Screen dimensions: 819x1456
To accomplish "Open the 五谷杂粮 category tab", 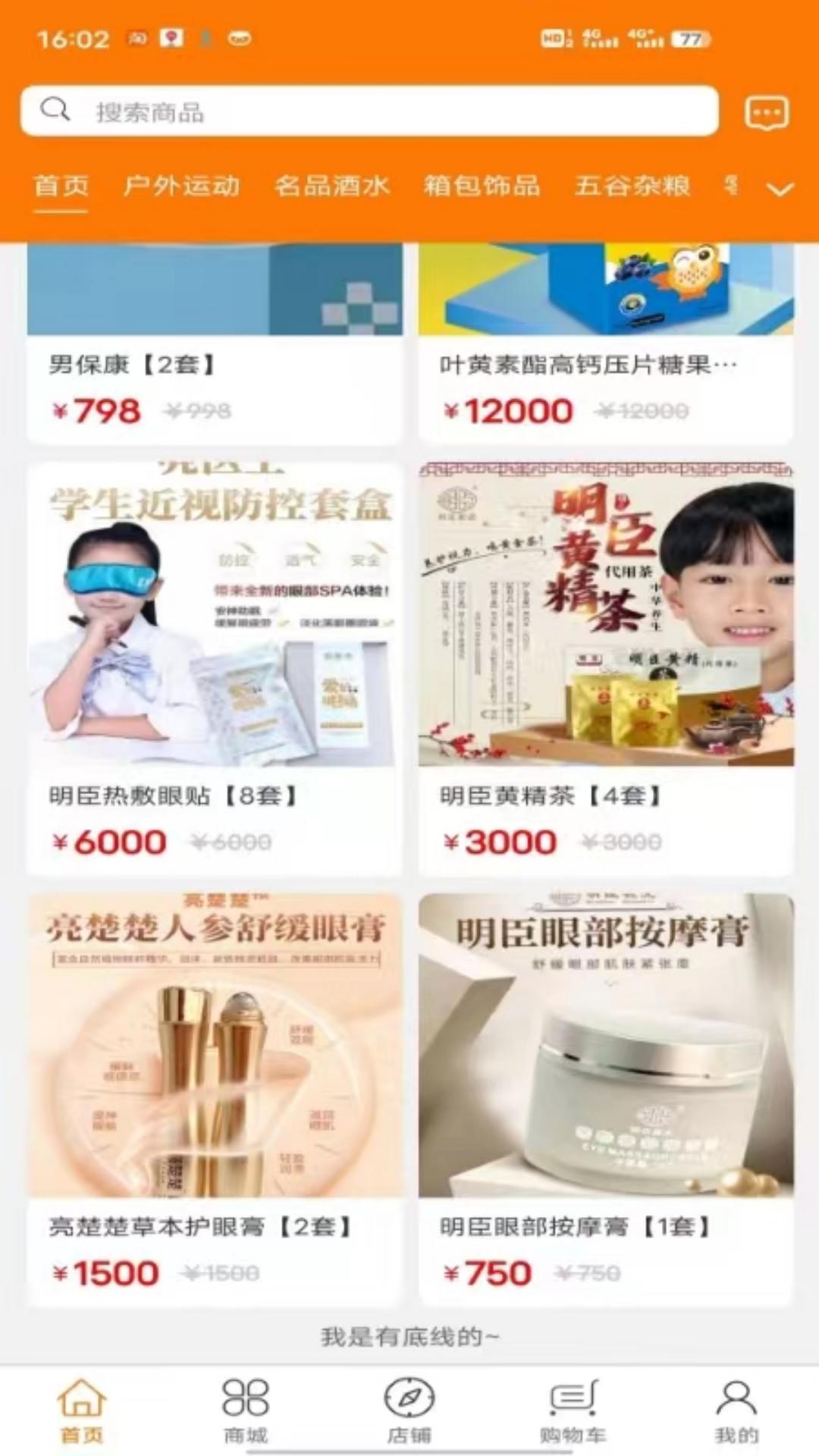I will (632, 186).
